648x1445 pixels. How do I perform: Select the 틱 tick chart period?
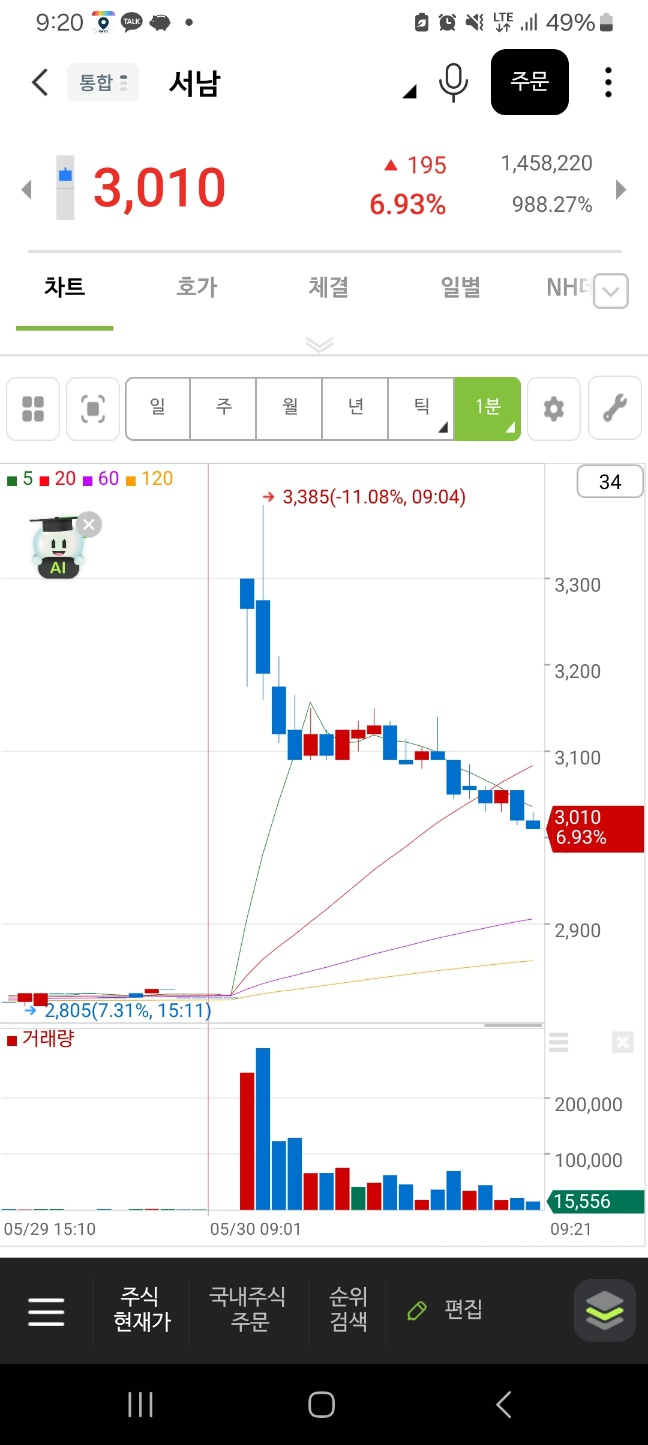421,407
